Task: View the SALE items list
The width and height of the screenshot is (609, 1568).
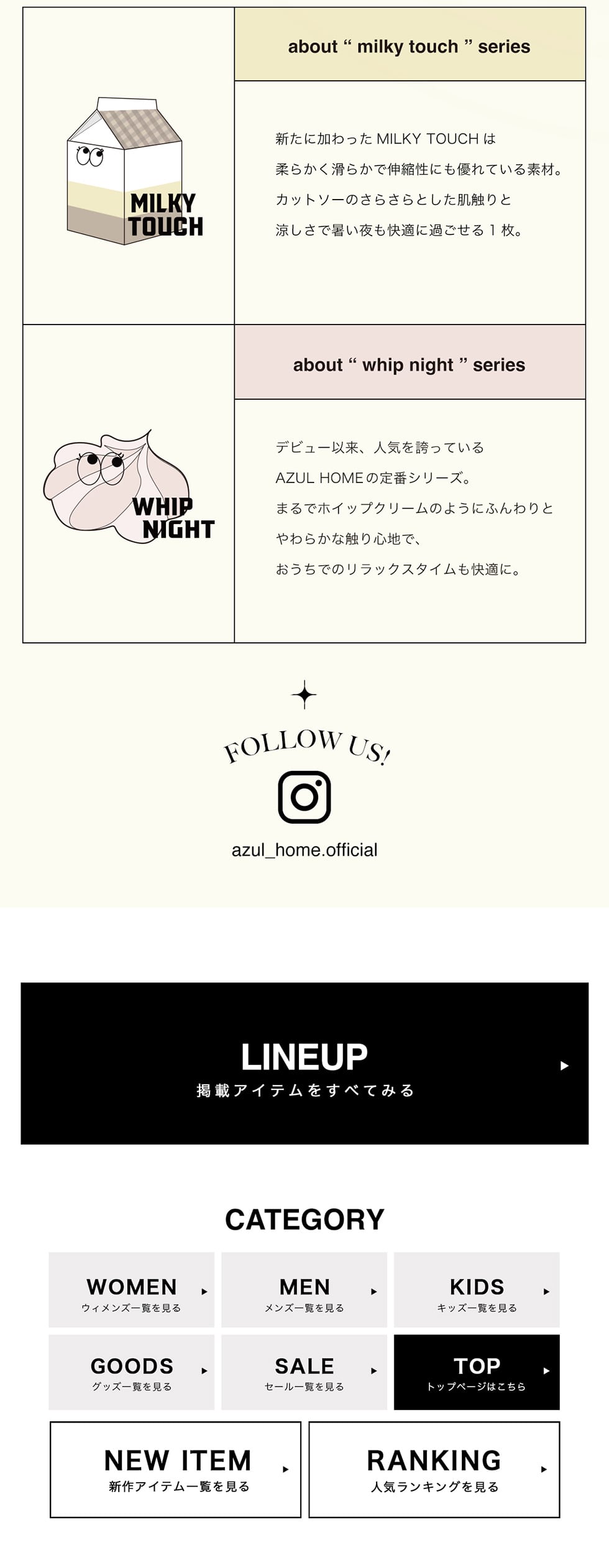Action: (x=304, y=1372)
